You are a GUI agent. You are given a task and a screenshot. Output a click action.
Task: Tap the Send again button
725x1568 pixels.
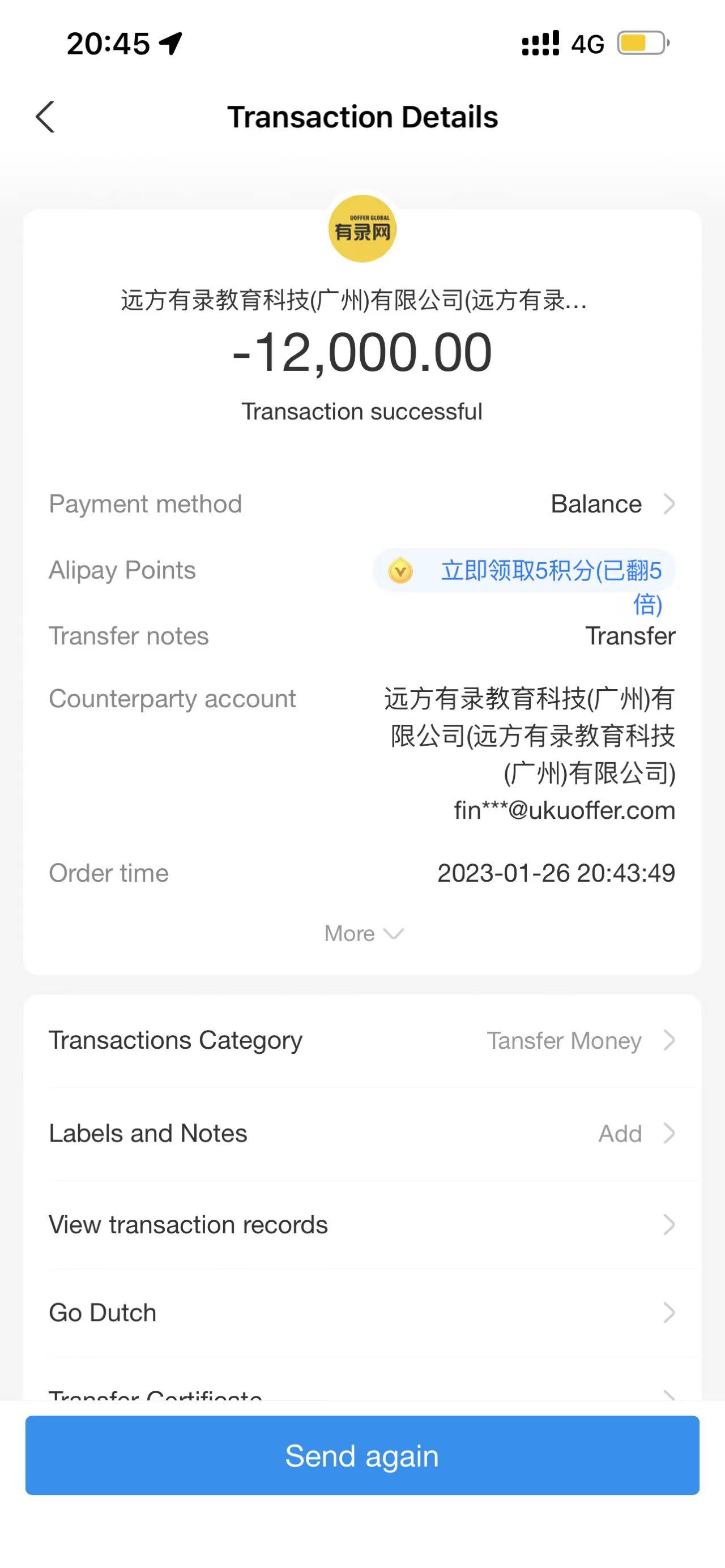pos(362,1455)
